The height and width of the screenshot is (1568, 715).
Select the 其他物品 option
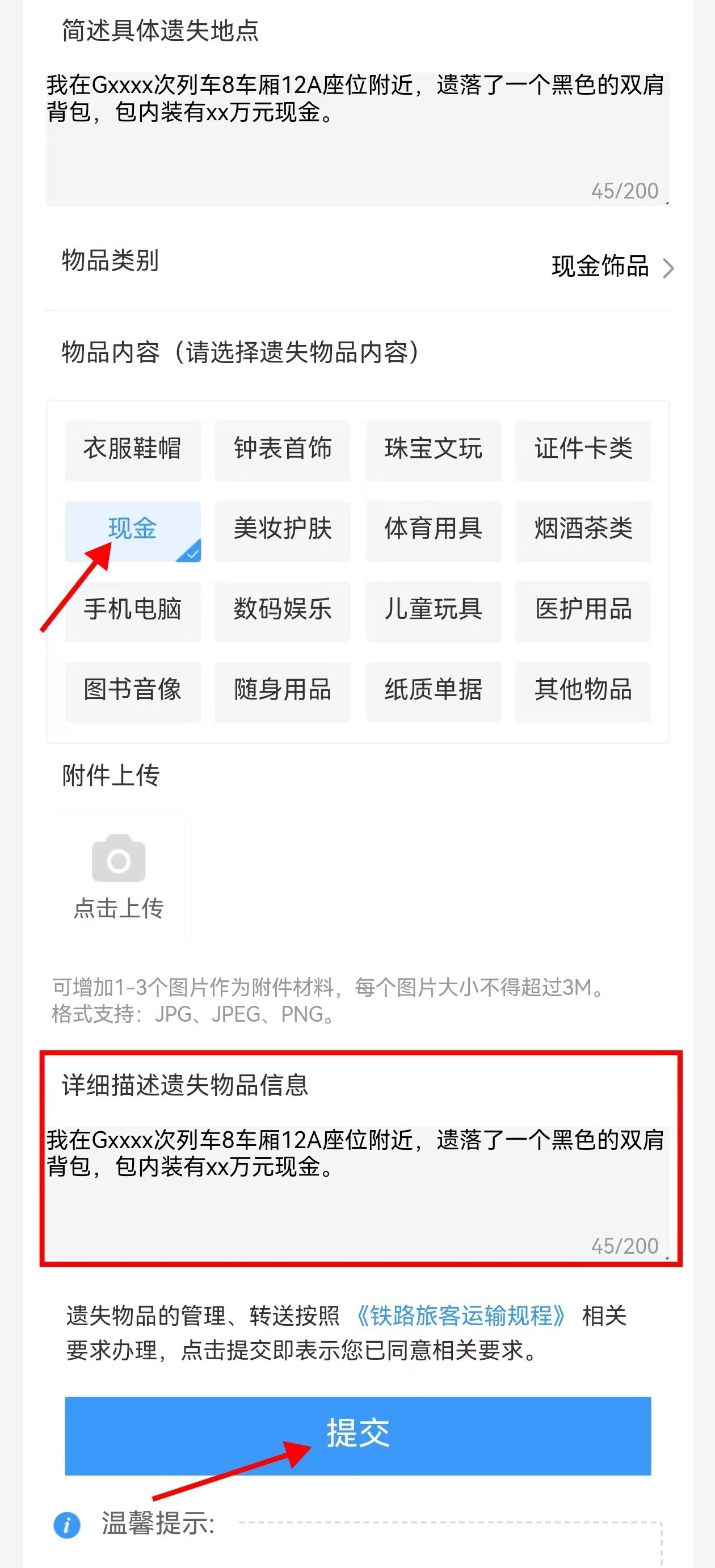click(583, 690)
